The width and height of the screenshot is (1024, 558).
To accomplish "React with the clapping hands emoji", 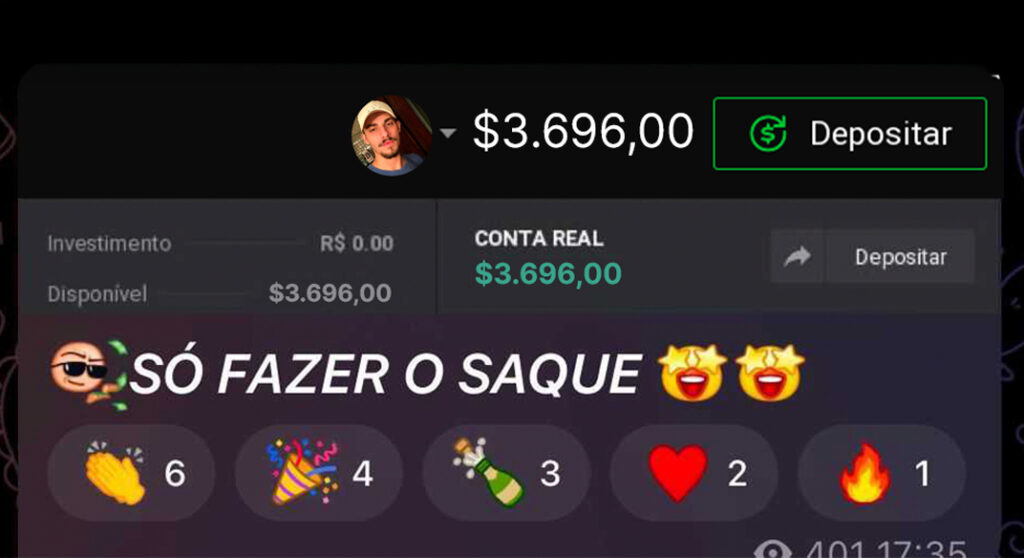I will [x=130, y=473].
